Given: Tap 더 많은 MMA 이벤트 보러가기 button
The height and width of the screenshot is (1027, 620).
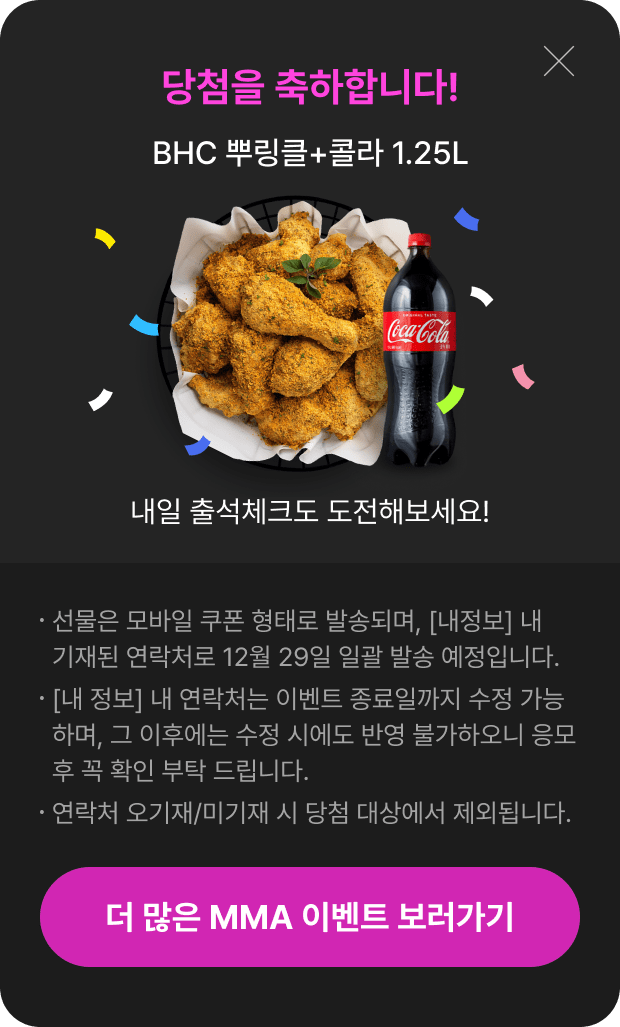Looking at the screenshot, I should 310,916.
